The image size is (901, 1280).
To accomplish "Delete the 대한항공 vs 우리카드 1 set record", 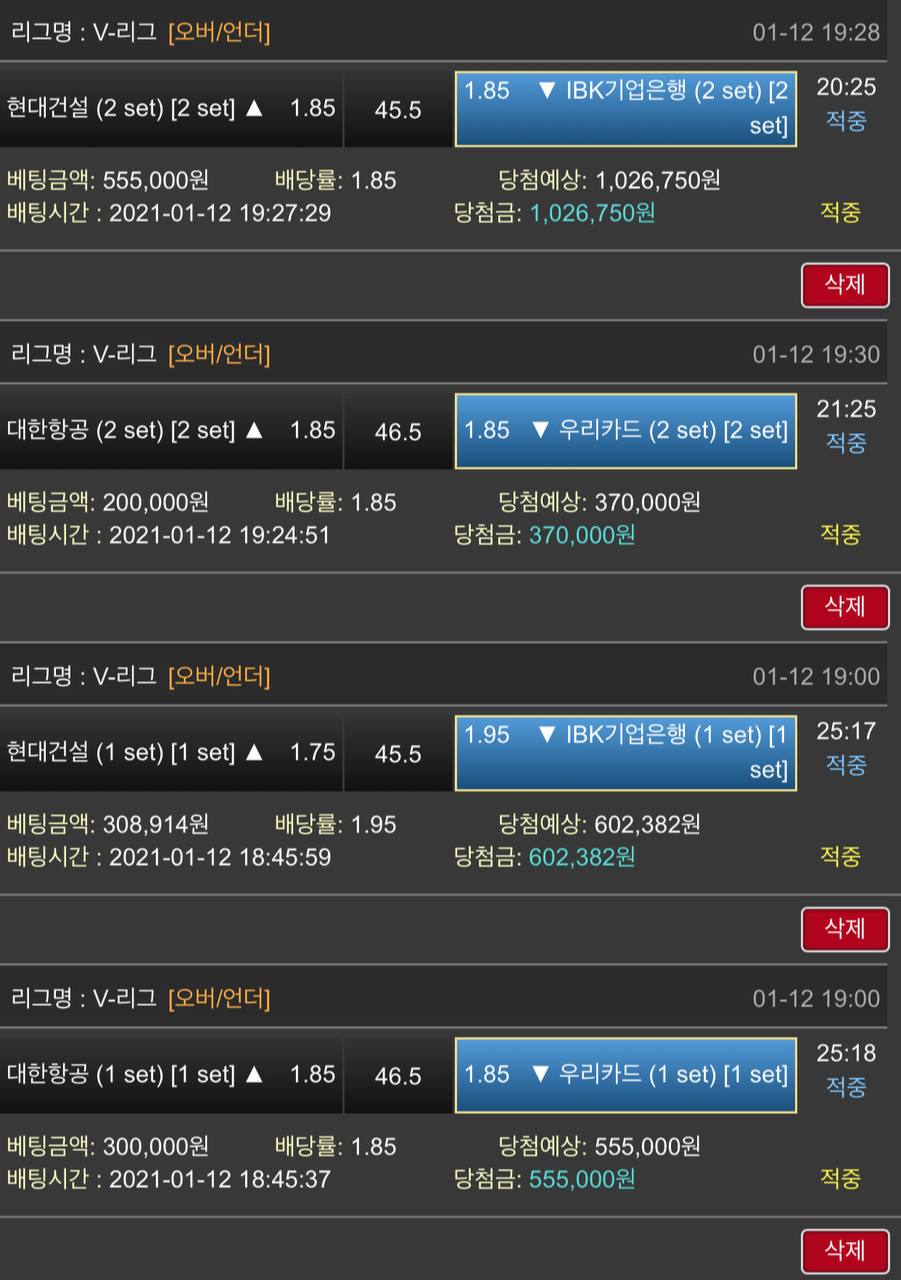I will [x=844, y=1251].
